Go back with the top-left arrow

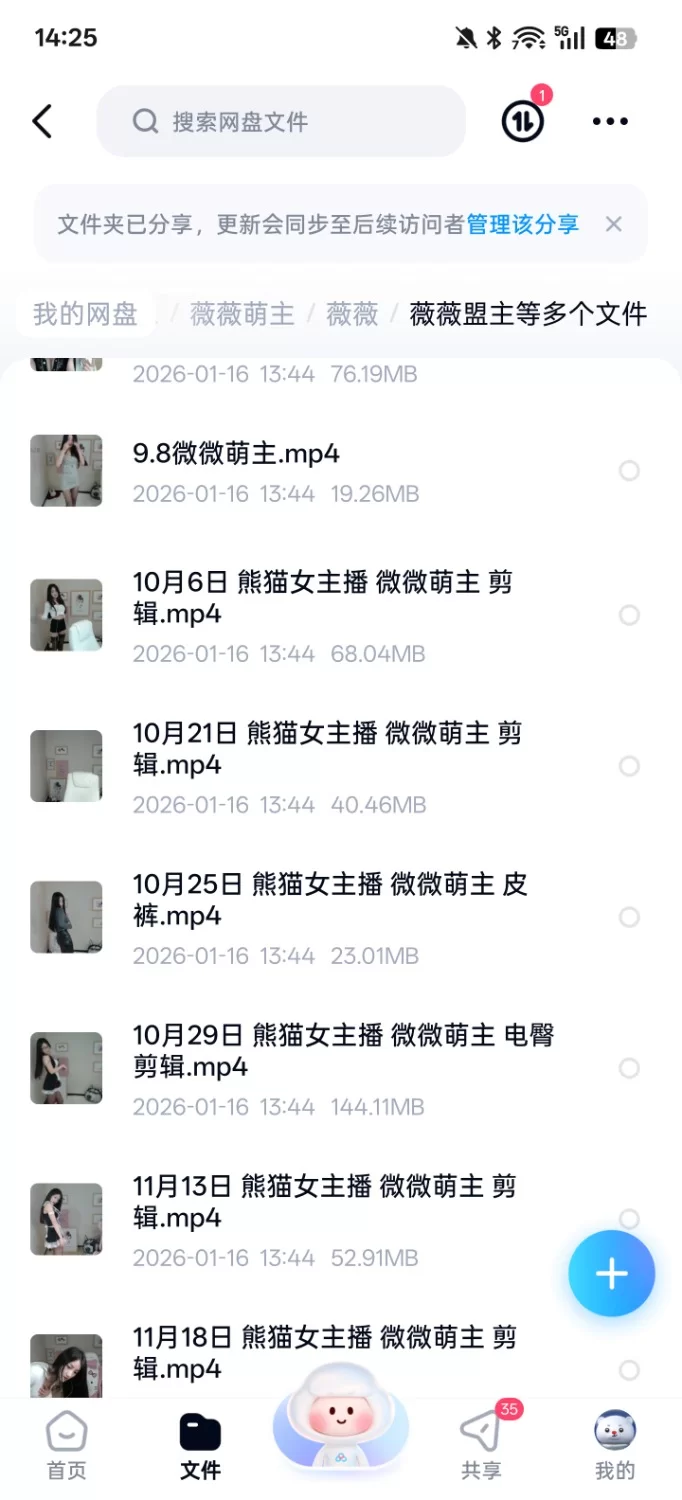(x=42, y=122)
